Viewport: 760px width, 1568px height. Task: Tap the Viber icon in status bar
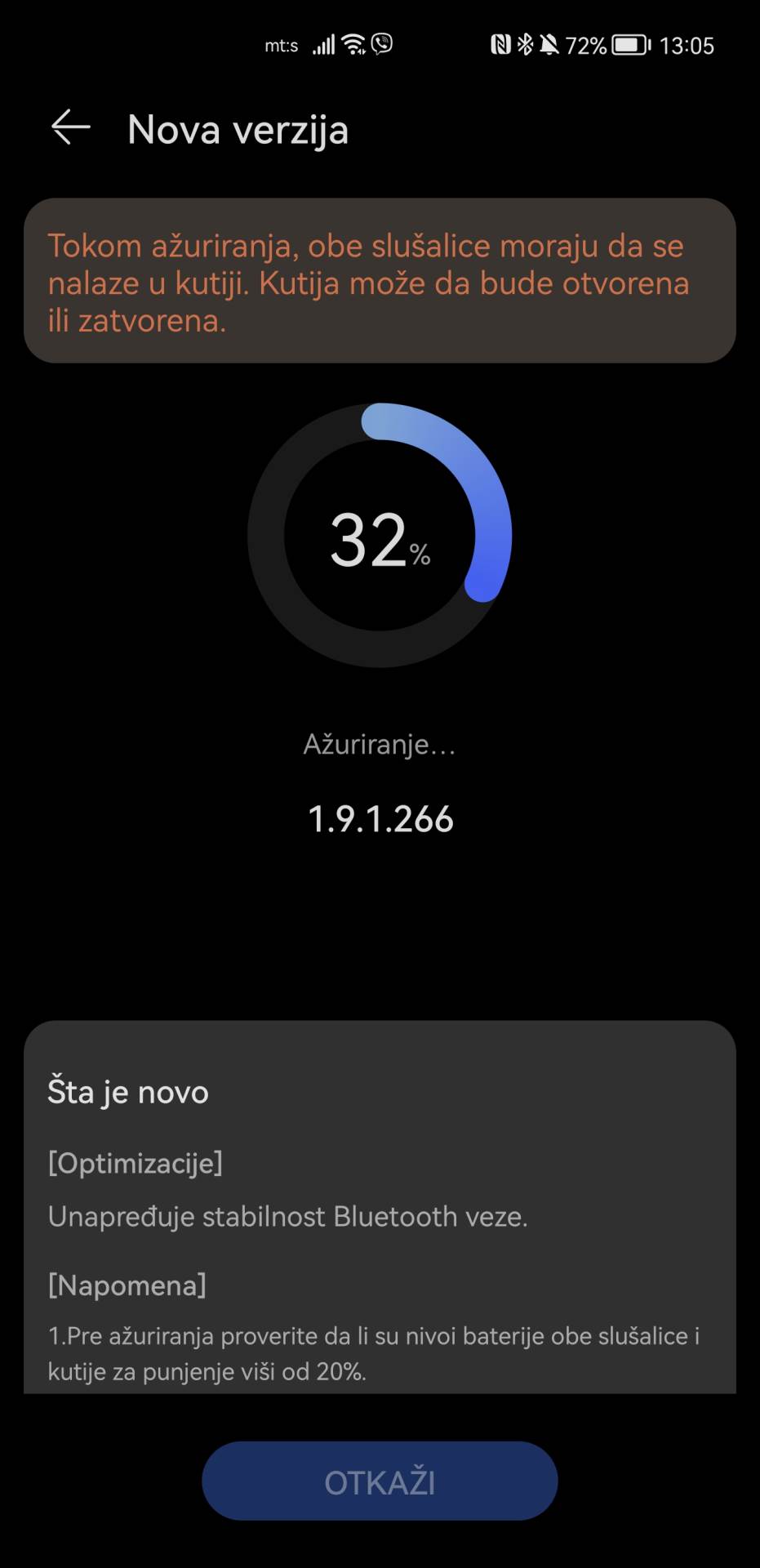[380, 45]
